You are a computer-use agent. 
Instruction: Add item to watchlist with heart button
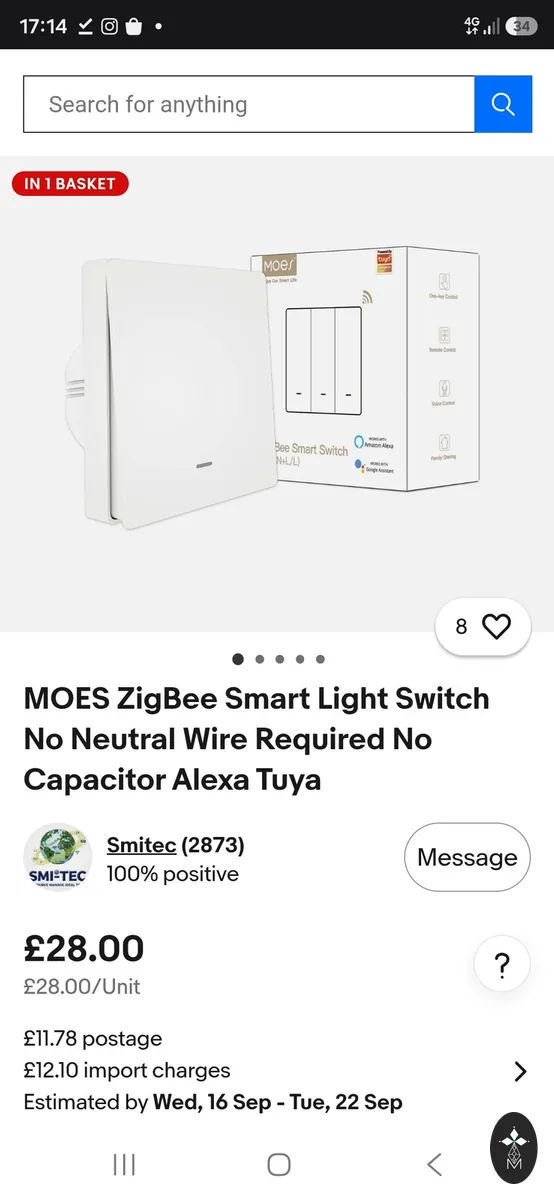483,627
